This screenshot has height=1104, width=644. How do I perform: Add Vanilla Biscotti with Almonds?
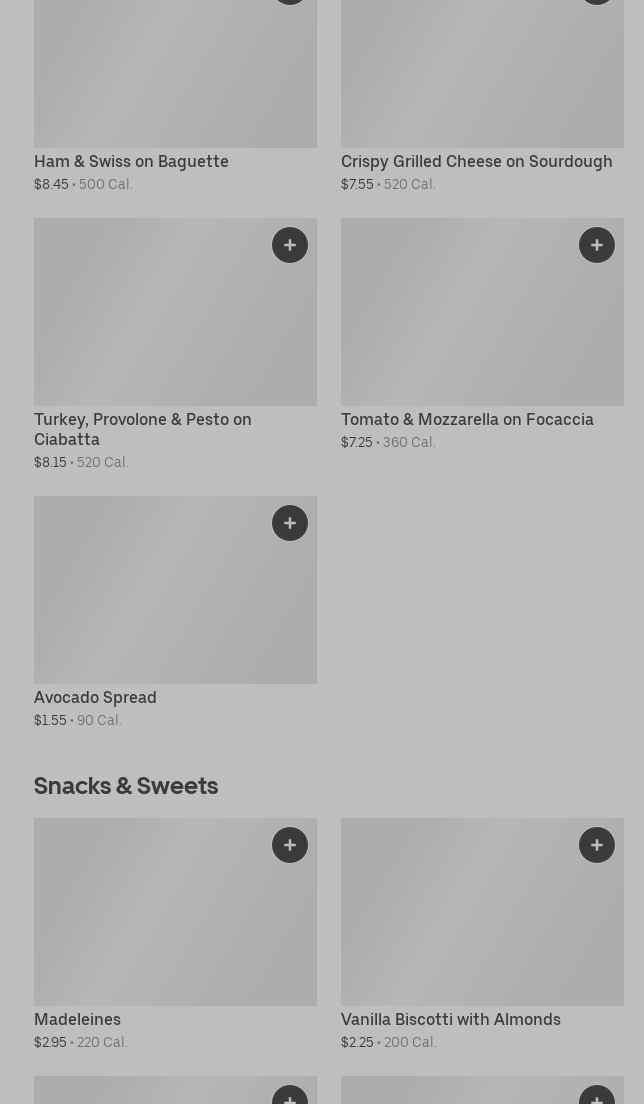(597, 845)
